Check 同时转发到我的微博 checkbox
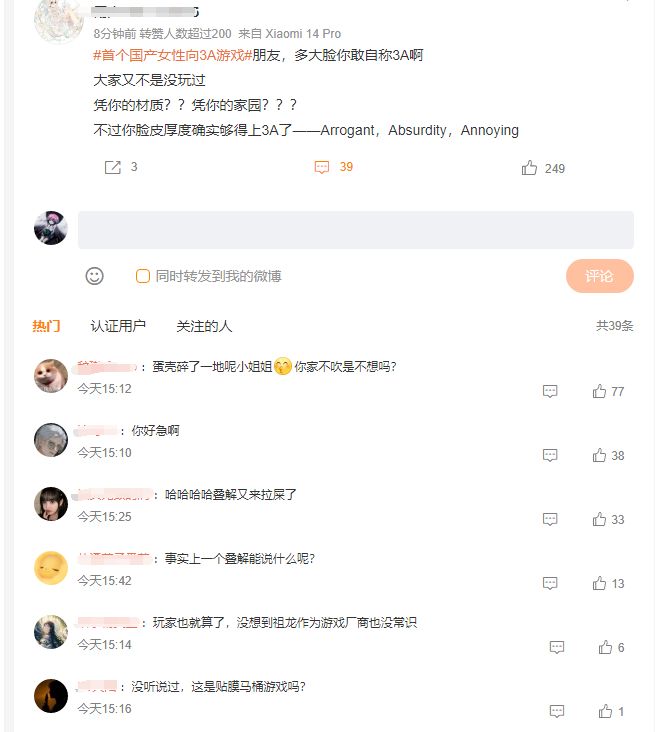The height and width of the screenshot is (732, 655). coord(143,276)
